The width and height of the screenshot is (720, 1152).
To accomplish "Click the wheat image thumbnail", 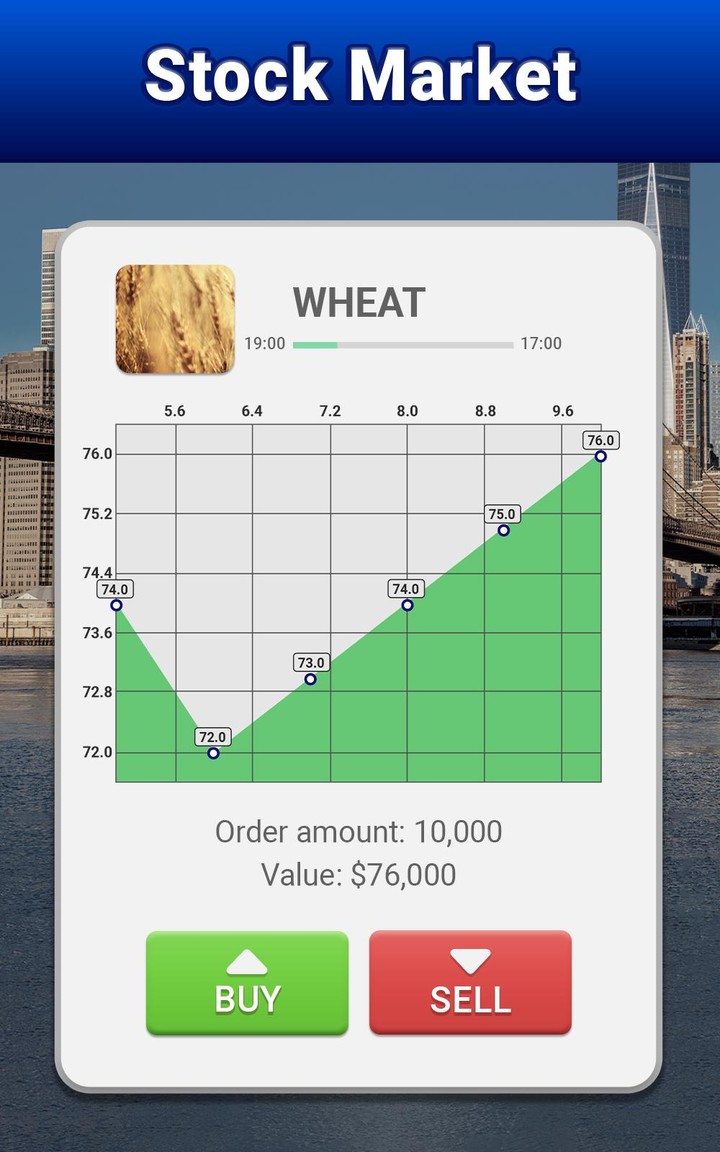I will (x=175, y=318).
